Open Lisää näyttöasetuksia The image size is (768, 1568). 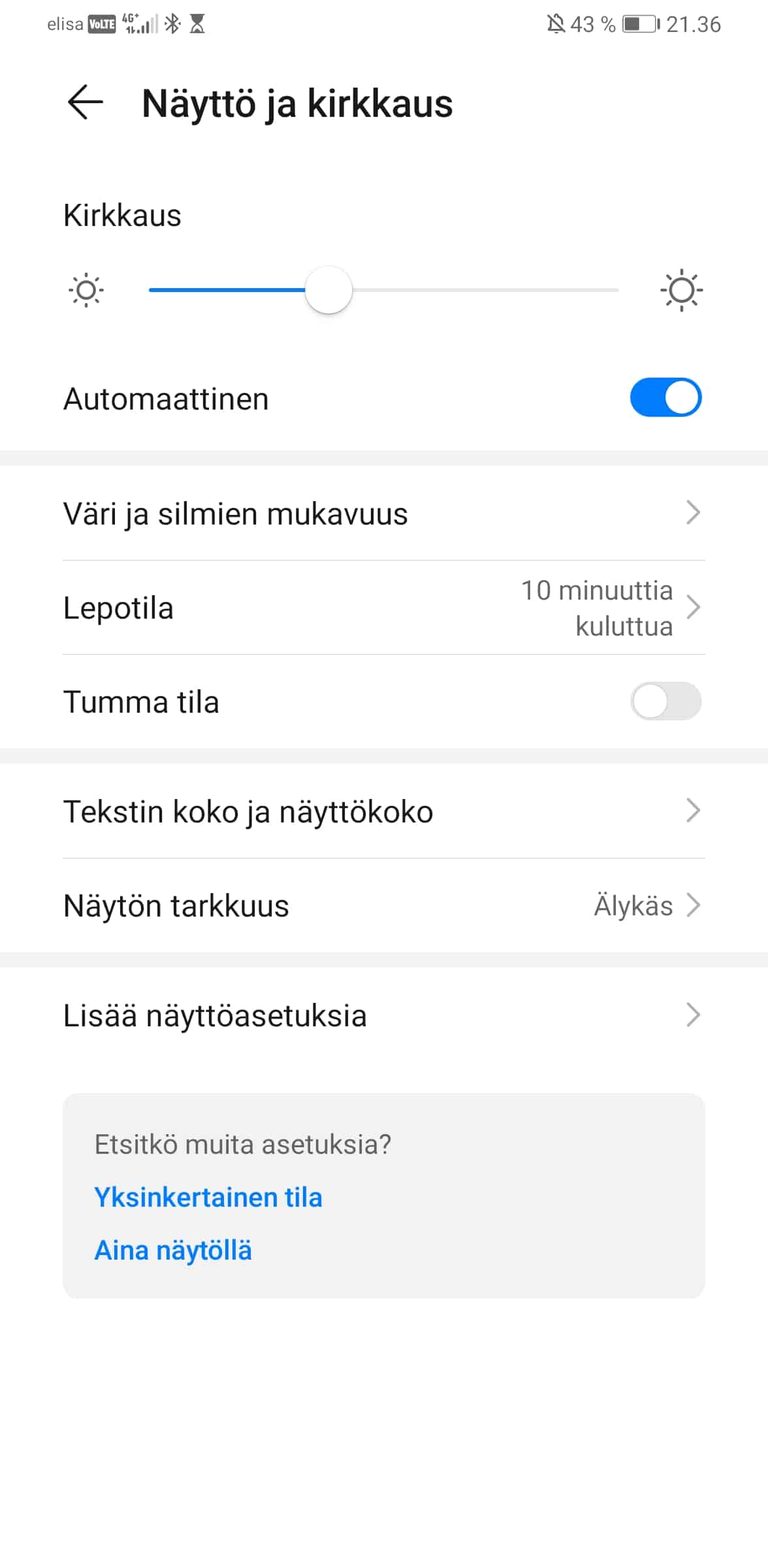click(x=383, y=1015)
